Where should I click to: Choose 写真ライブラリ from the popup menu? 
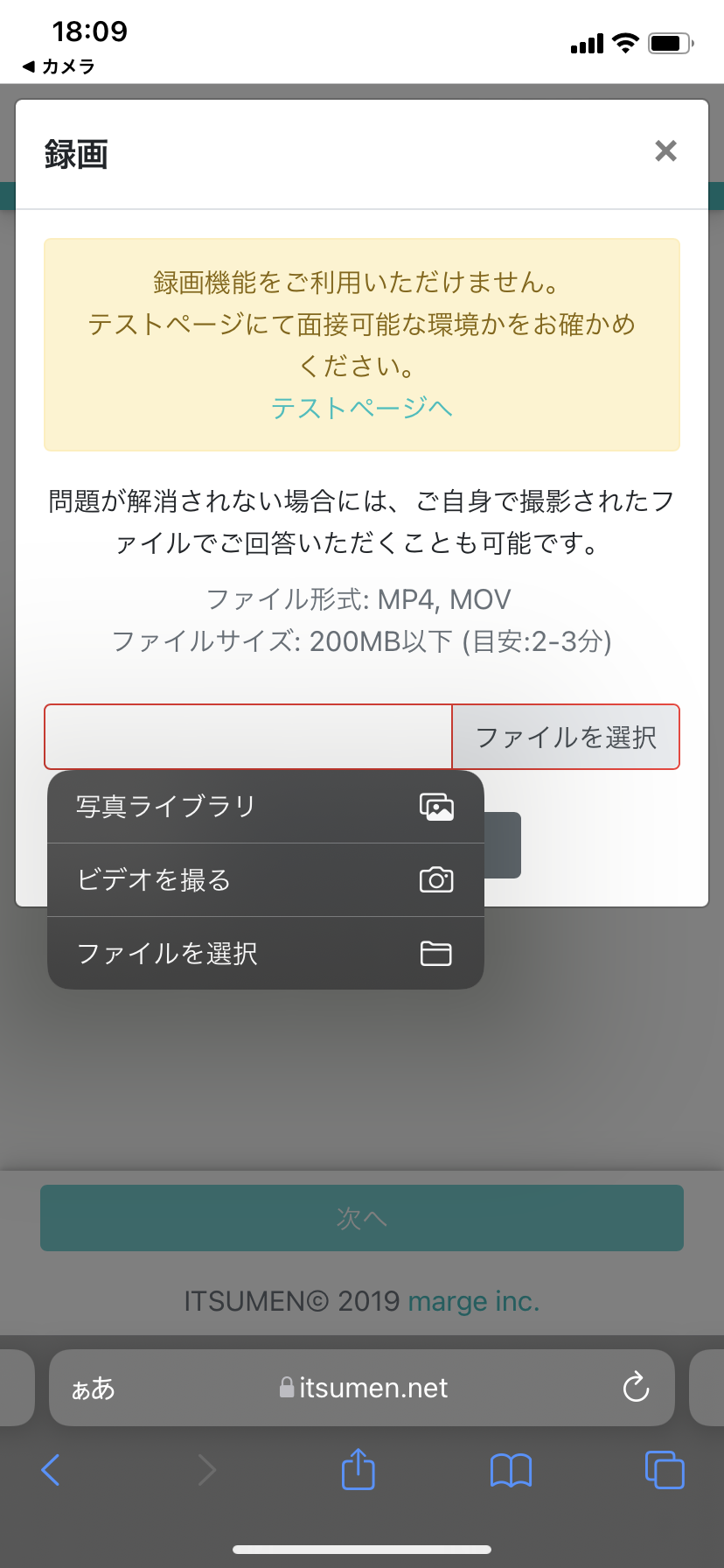point(265,807)
